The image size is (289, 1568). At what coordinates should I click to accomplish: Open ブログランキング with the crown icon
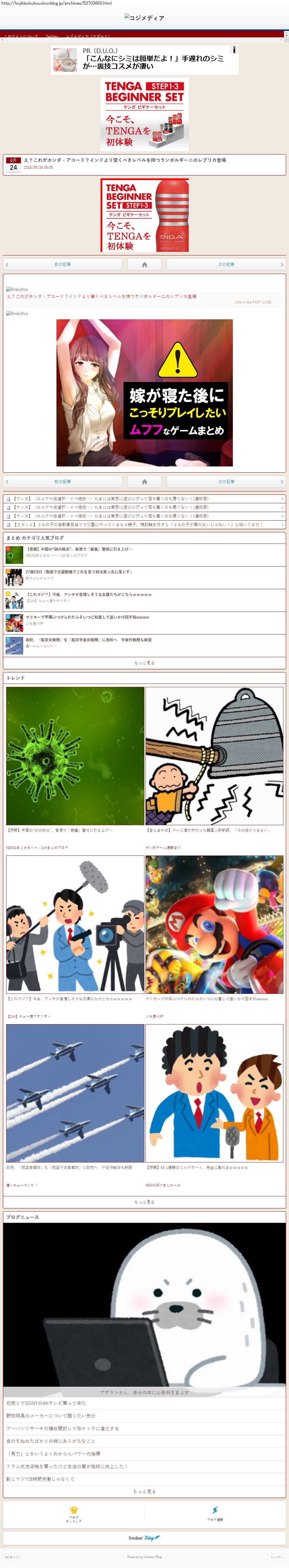pyautogui.click(x=73, y=1514)
